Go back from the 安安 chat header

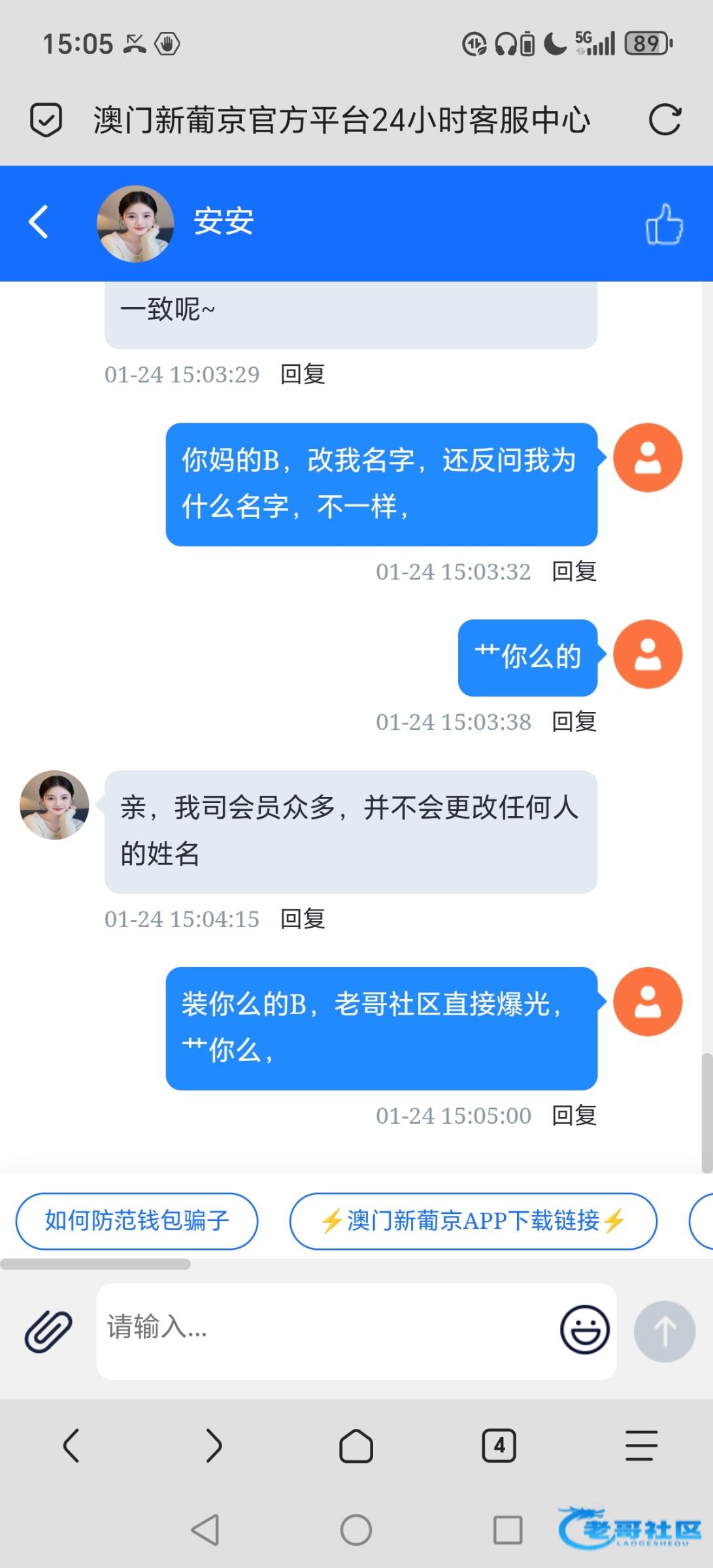tap(39, 222)
